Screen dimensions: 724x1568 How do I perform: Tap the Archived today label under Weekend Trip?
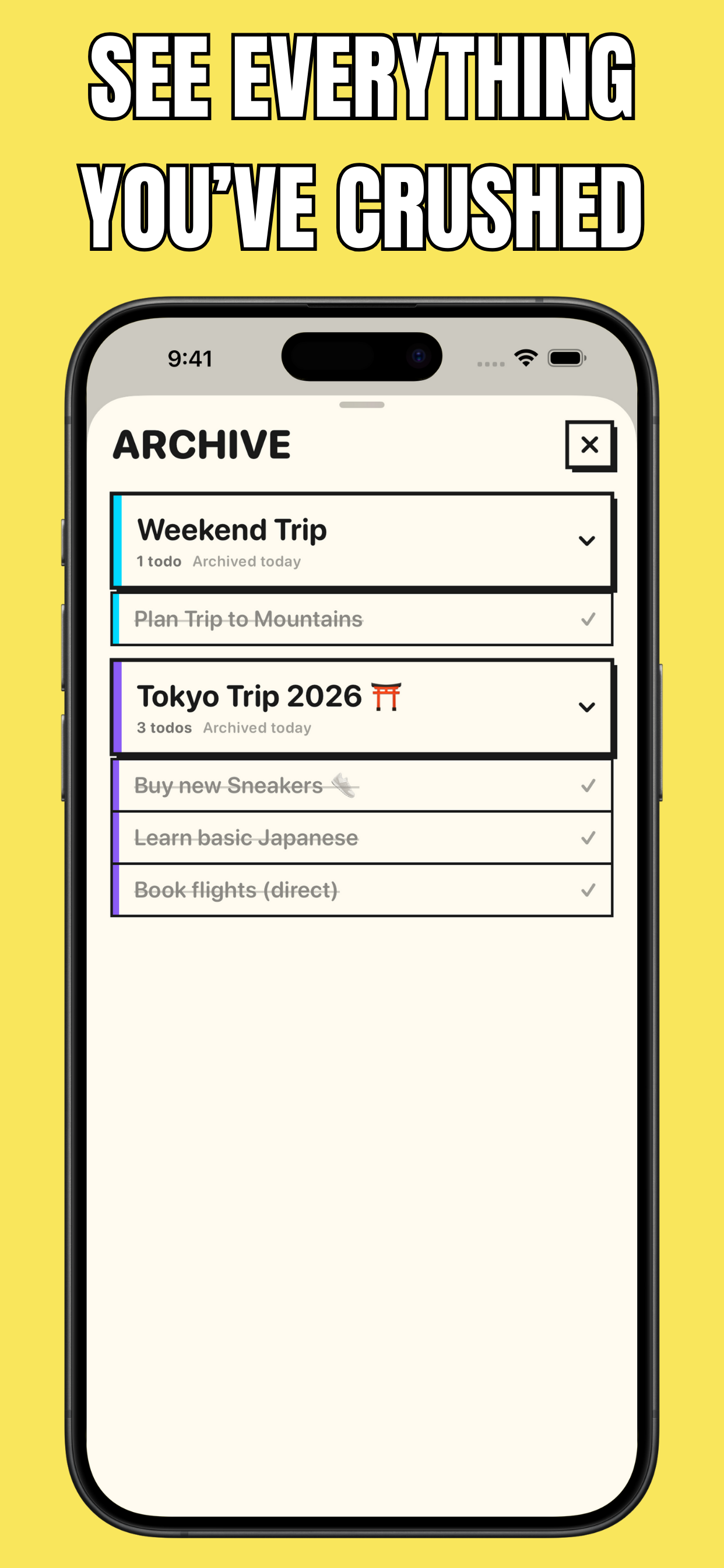[x=246, y=561]
